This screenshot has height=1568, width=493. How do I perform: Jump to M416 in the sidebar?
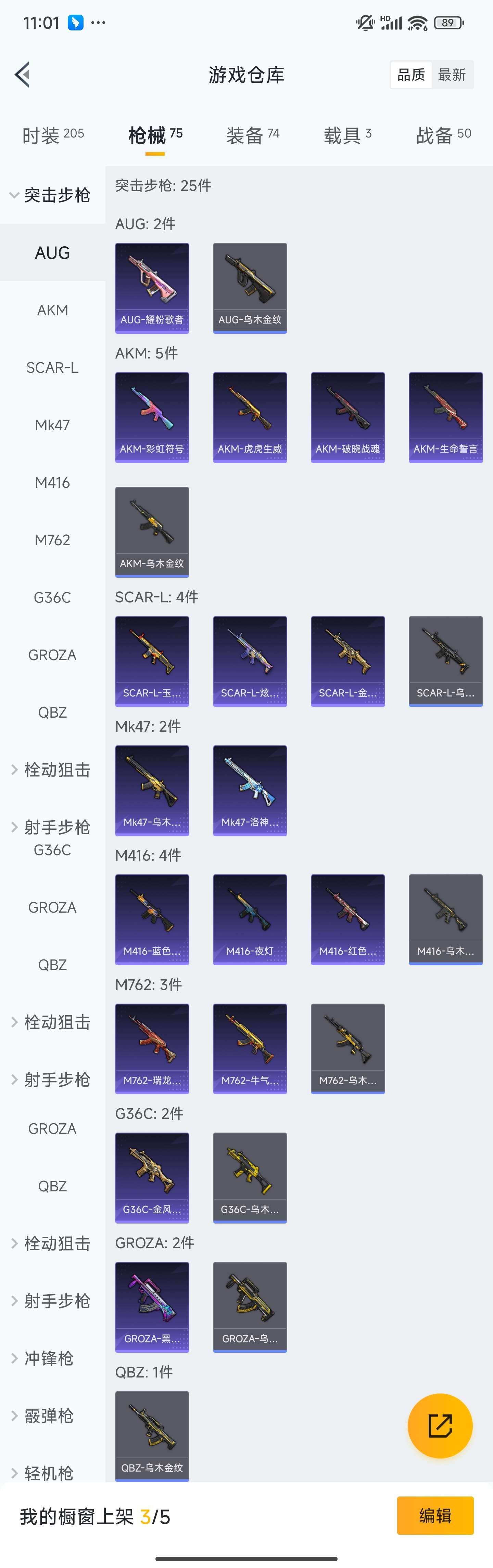52,483
